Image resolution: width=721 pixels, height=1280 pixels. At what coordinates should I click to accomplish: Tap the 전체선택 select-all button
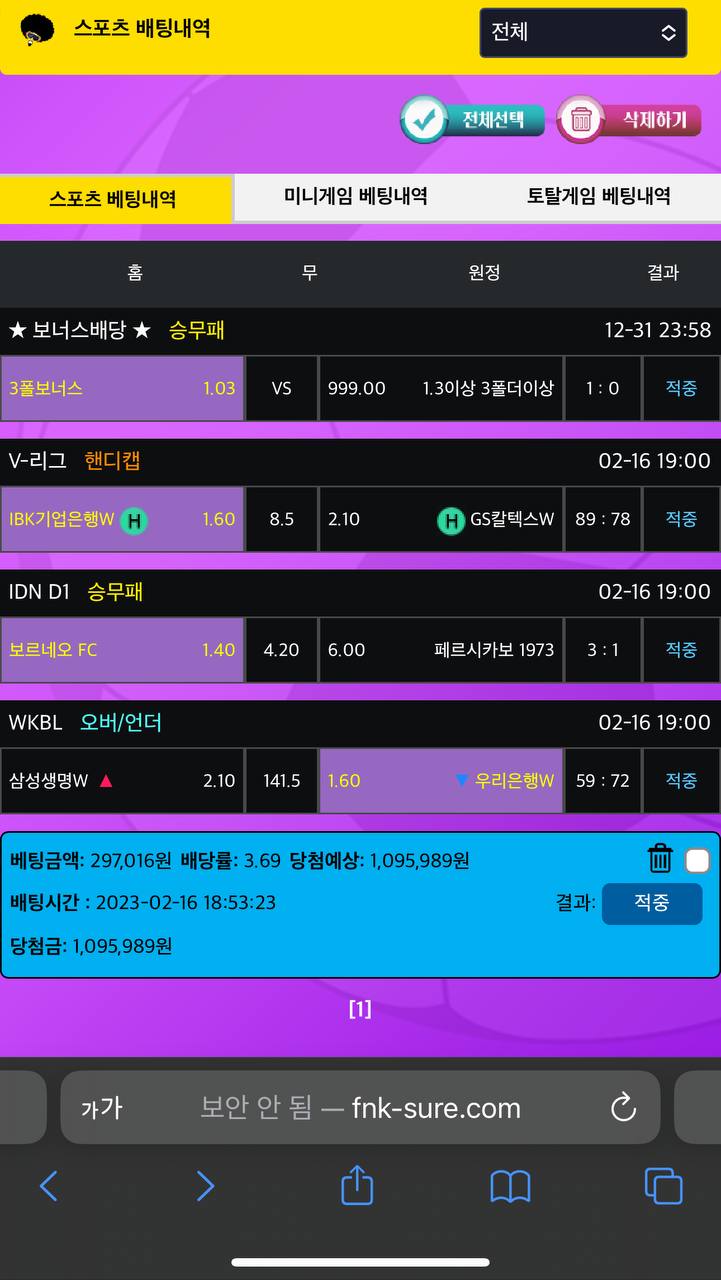[472, 120]
